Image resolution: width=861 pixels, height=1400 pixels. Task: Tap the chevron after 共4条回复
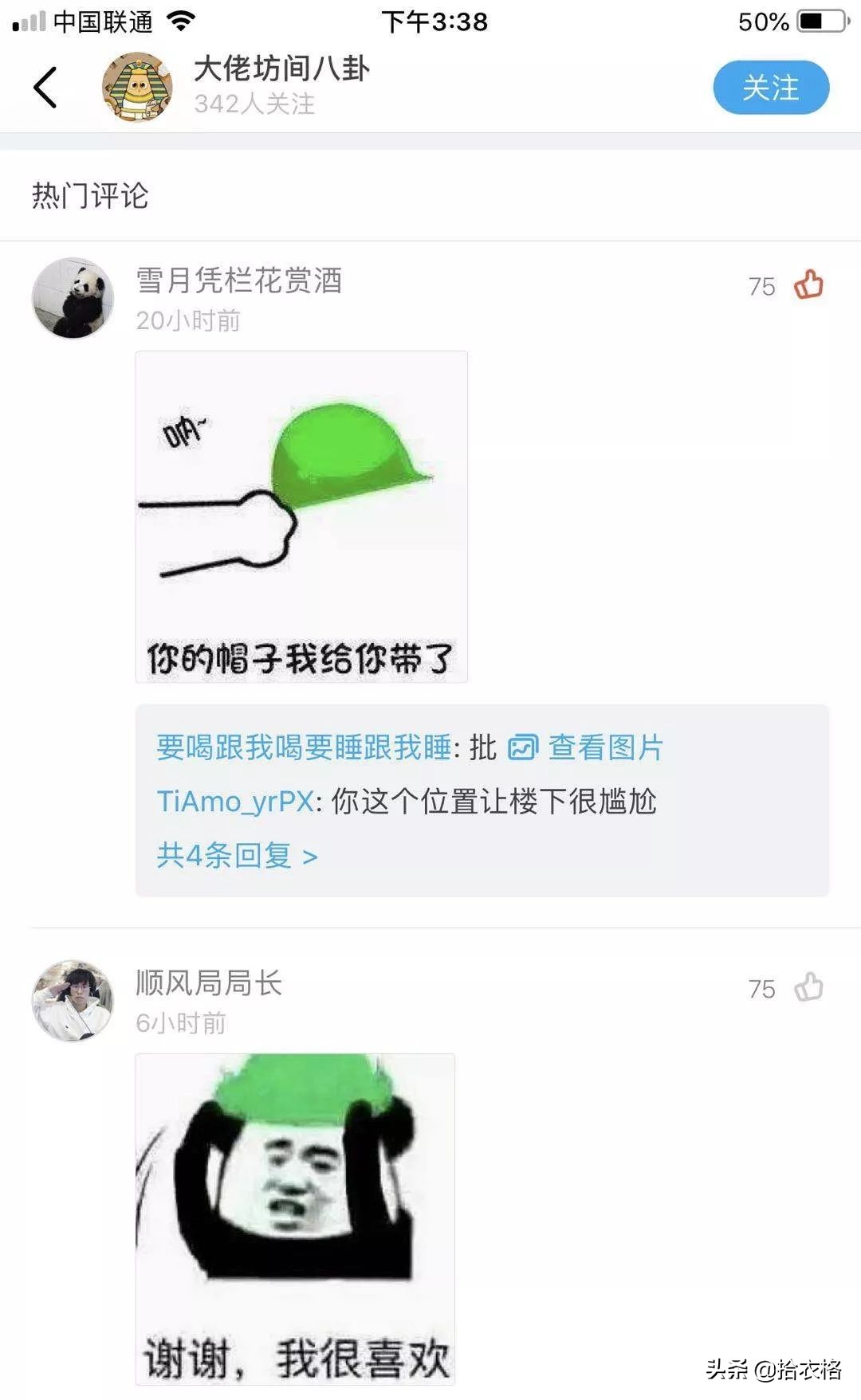(x=311, y=855)
